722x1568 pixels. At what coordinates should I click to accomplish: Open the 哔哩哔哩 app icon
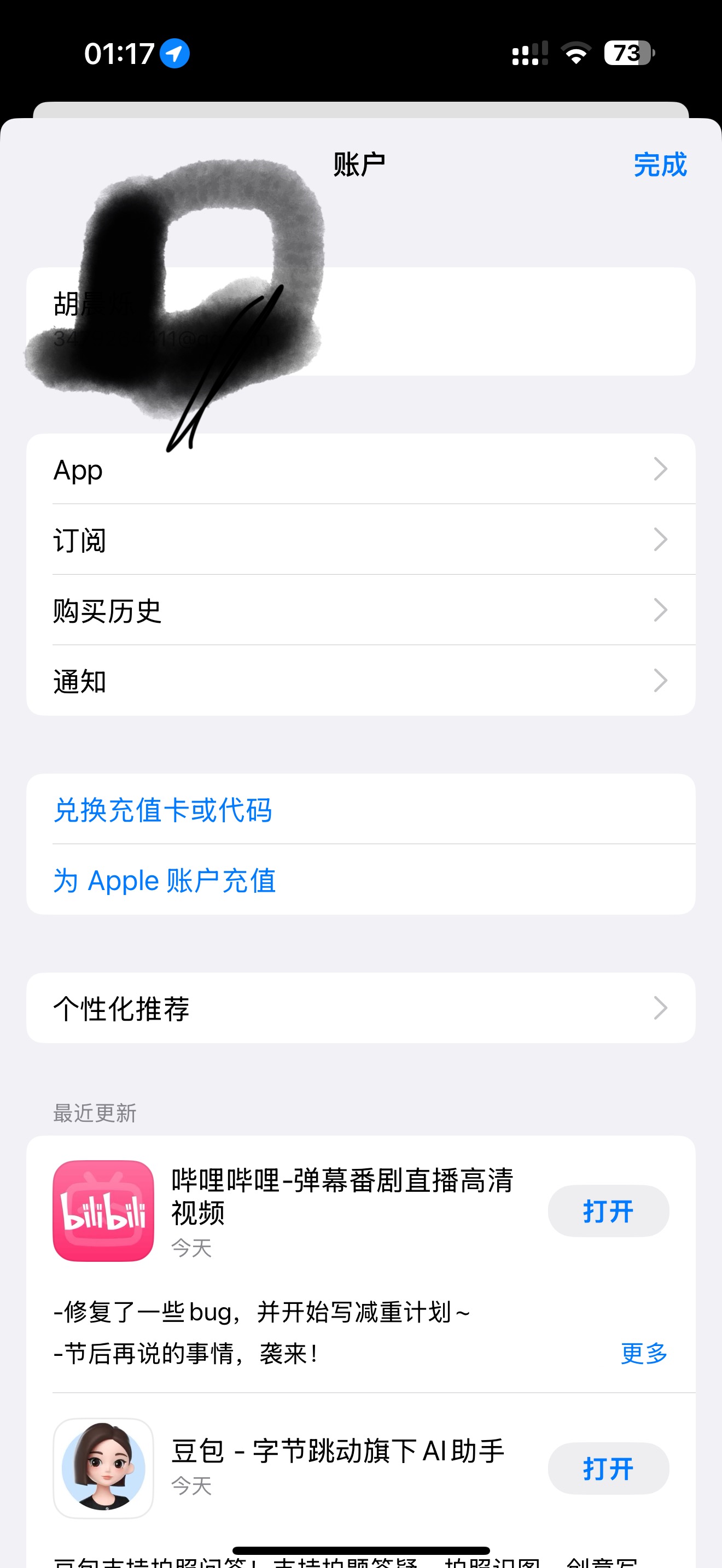tap(103, 1212)
